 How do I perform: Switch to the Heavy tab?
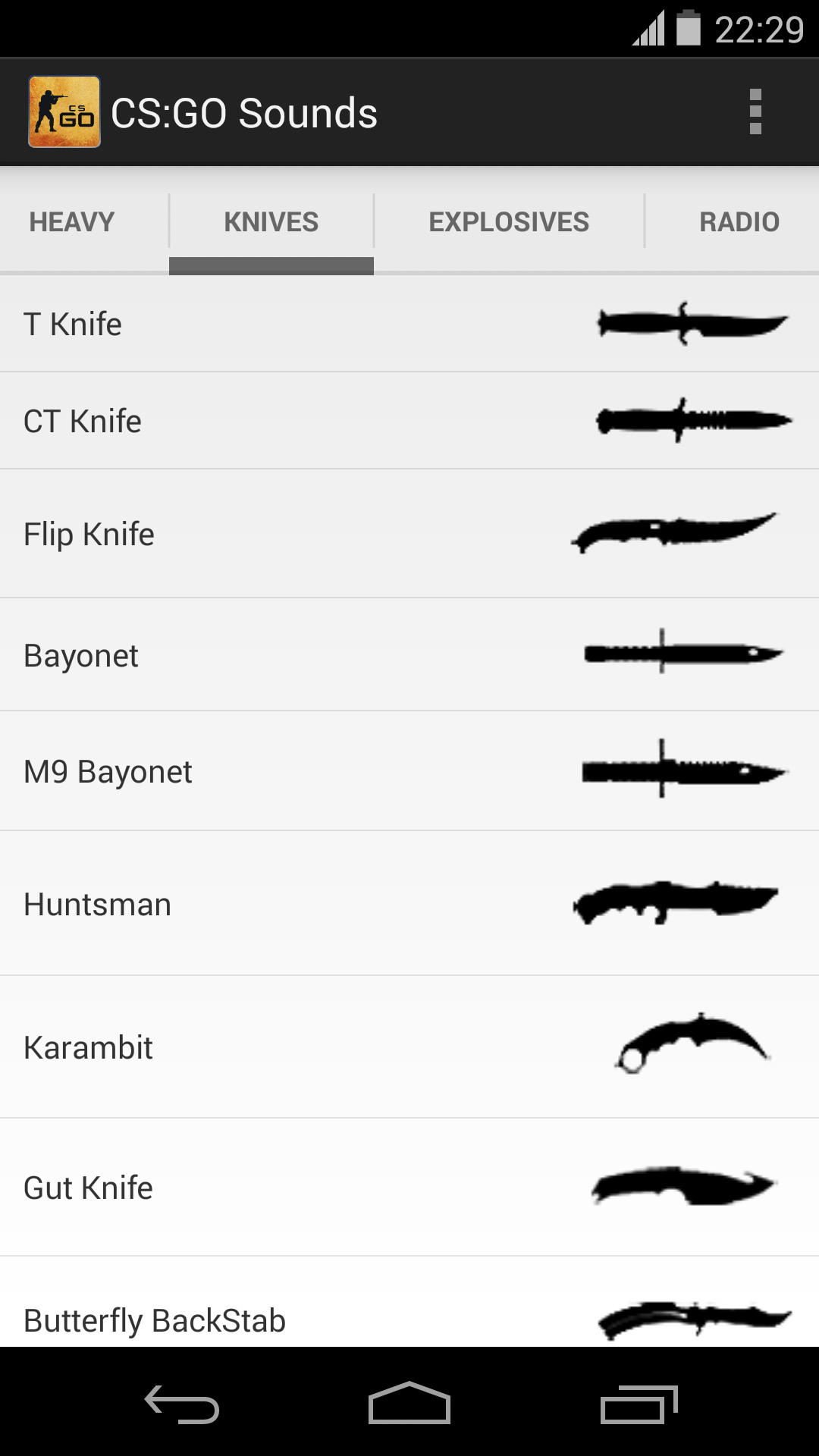(x=72, y=222)
